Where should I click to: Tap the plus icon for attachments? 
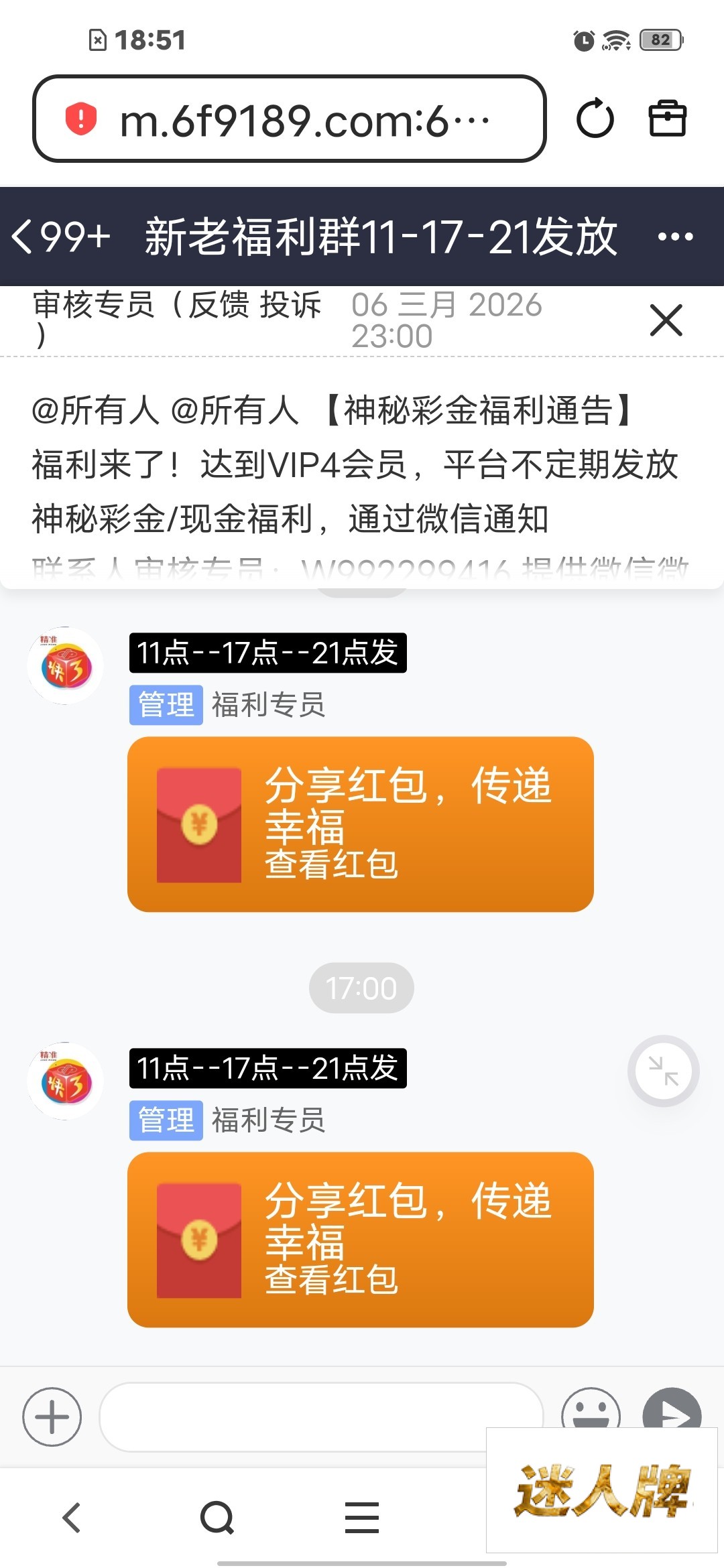pyautogui.click(x=52, y=1417)
